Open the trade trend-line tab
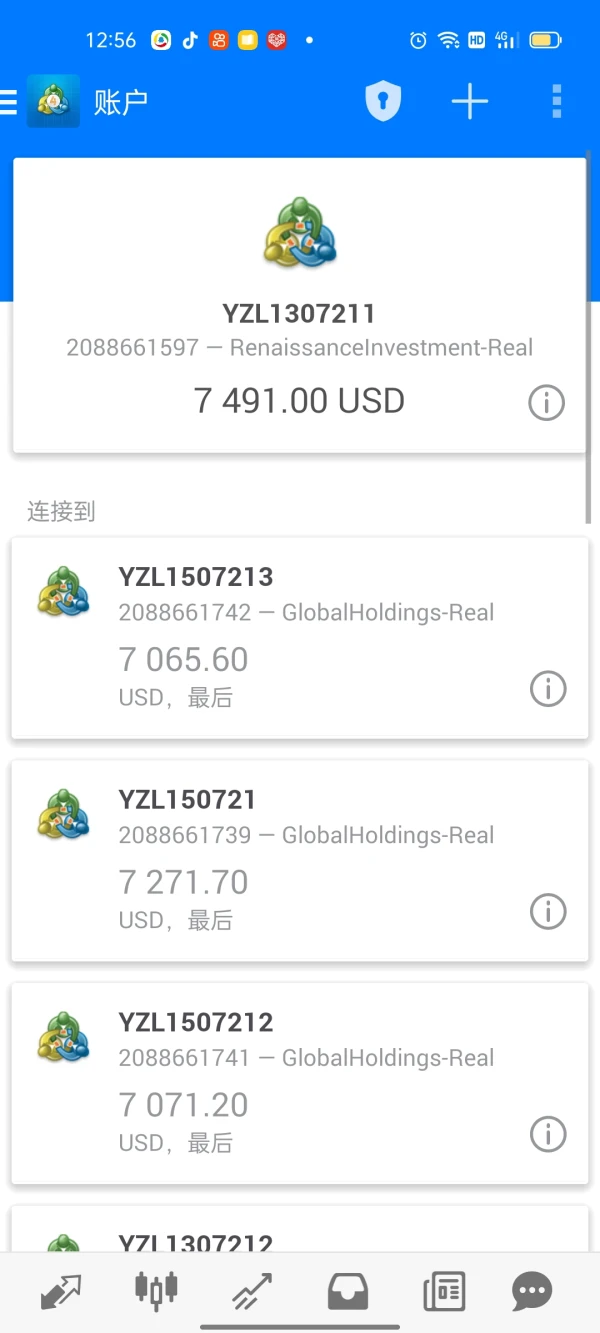 251,1291
